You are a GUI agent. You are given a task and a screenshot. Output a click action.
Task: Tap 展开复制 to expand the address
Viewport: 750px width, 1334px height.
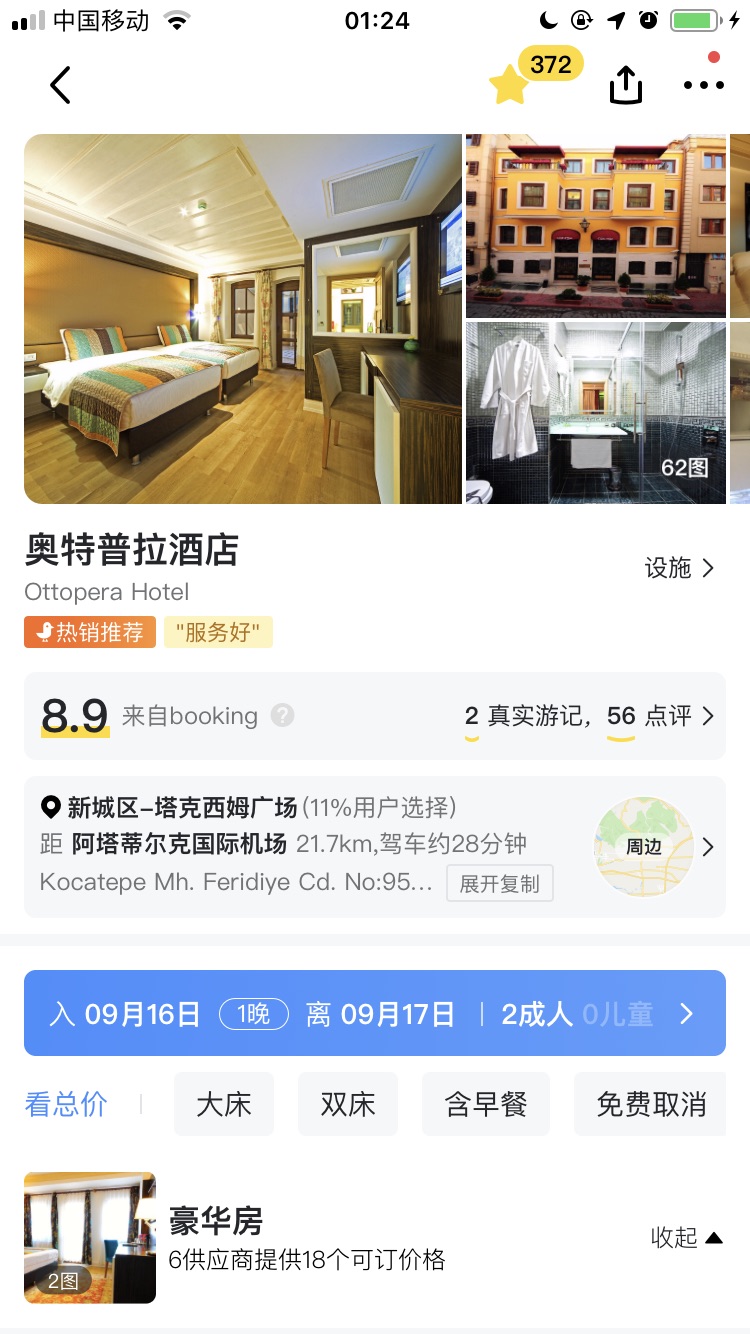499,884
